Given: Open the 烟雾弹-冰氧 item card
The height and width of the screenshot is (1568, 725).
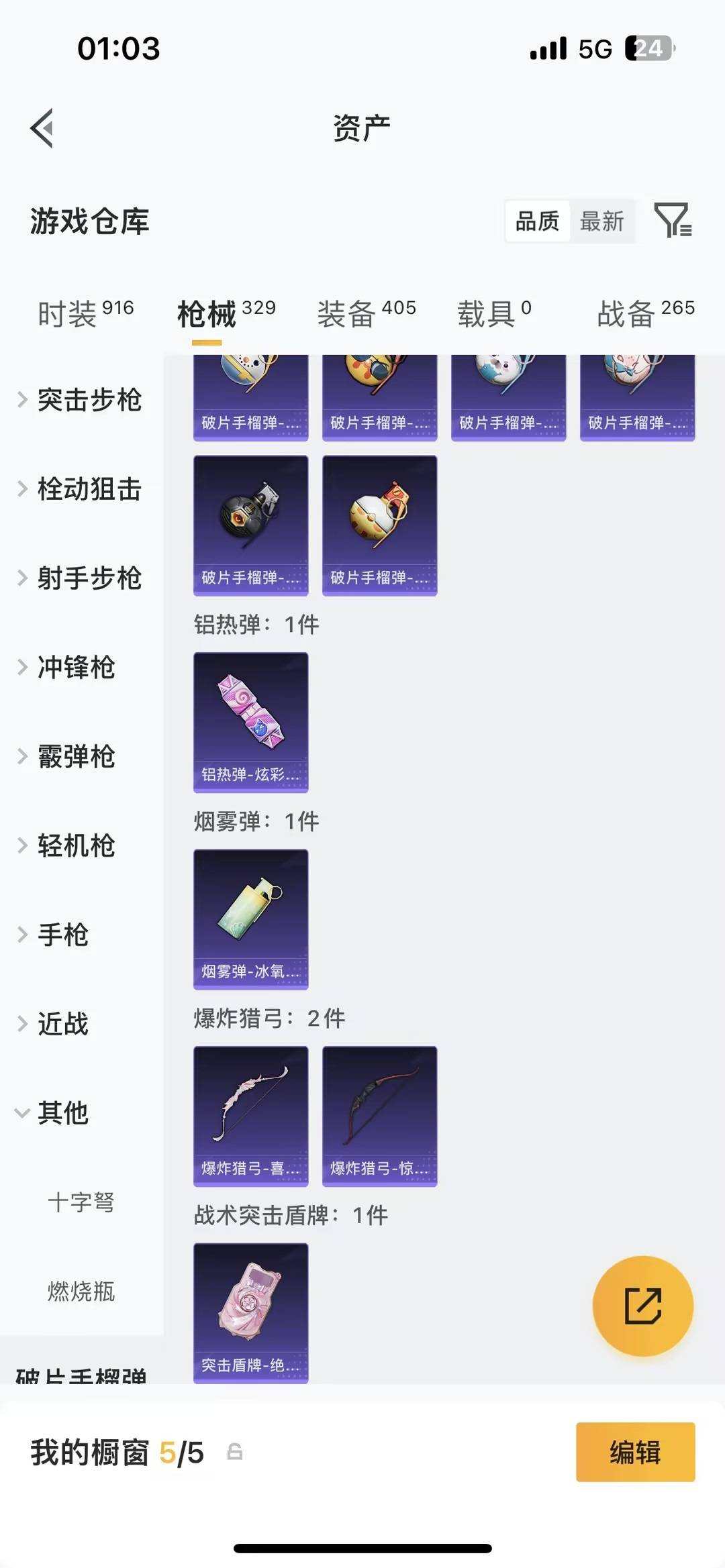Looking at the screenshot, I should click(x=250, y=918).
